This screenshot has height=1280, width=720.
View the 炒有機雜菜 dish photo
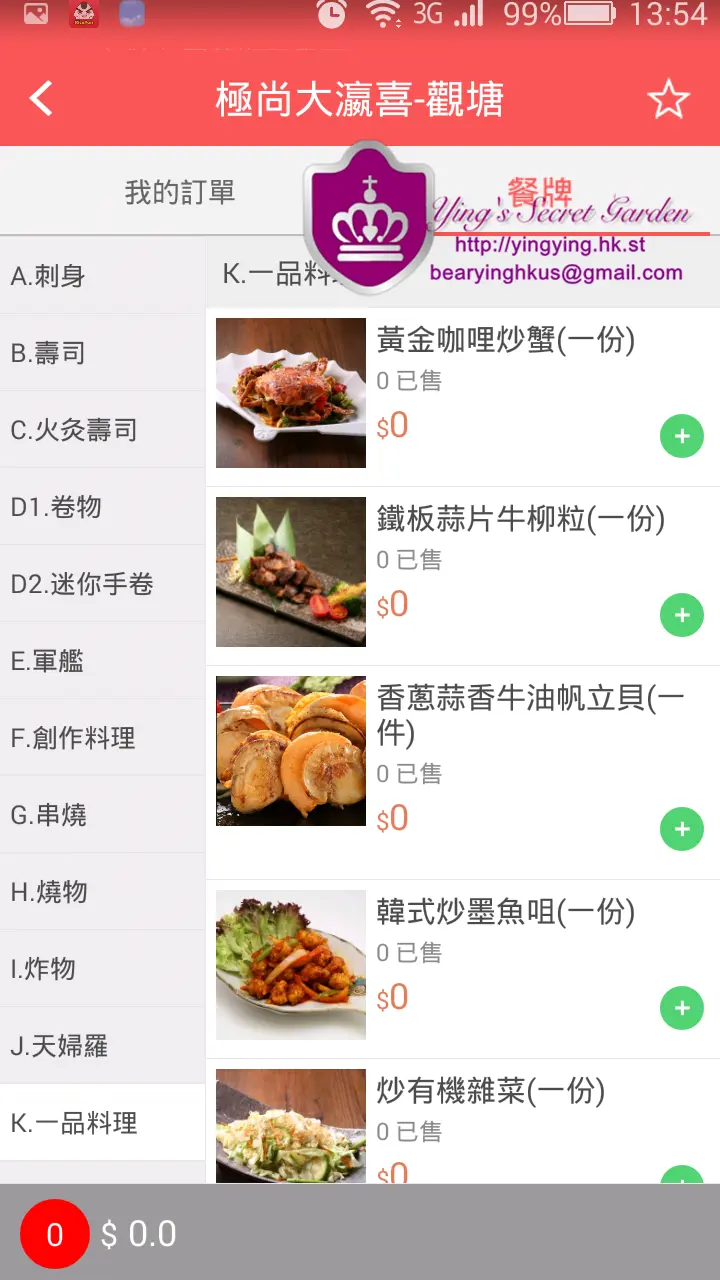291,1126
